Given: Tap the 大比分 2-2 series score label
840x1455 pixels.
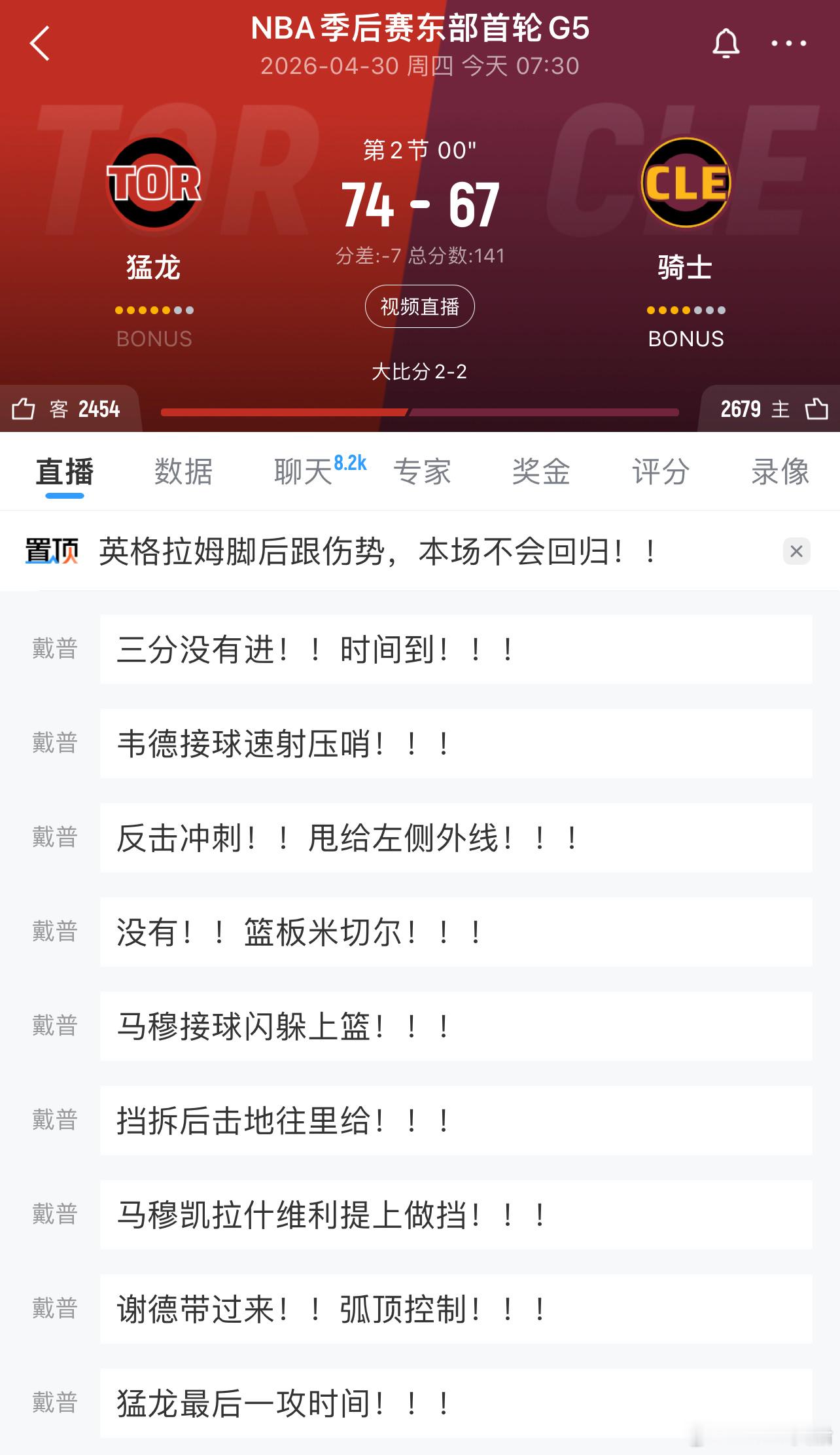Looking at the screenshot, I should tap(419, 370).
